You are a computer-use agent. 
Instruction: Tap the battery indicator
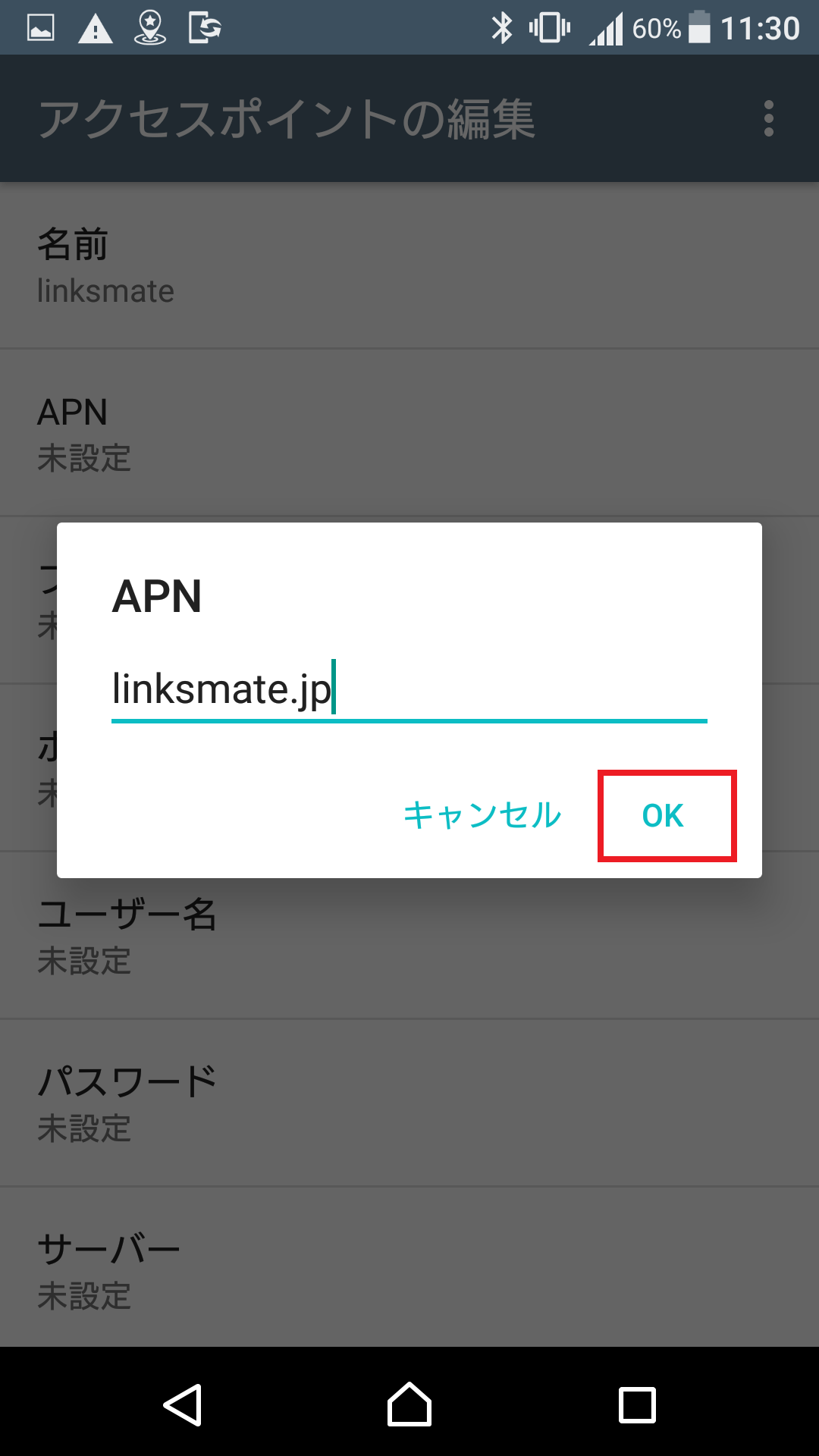(699, 27)
